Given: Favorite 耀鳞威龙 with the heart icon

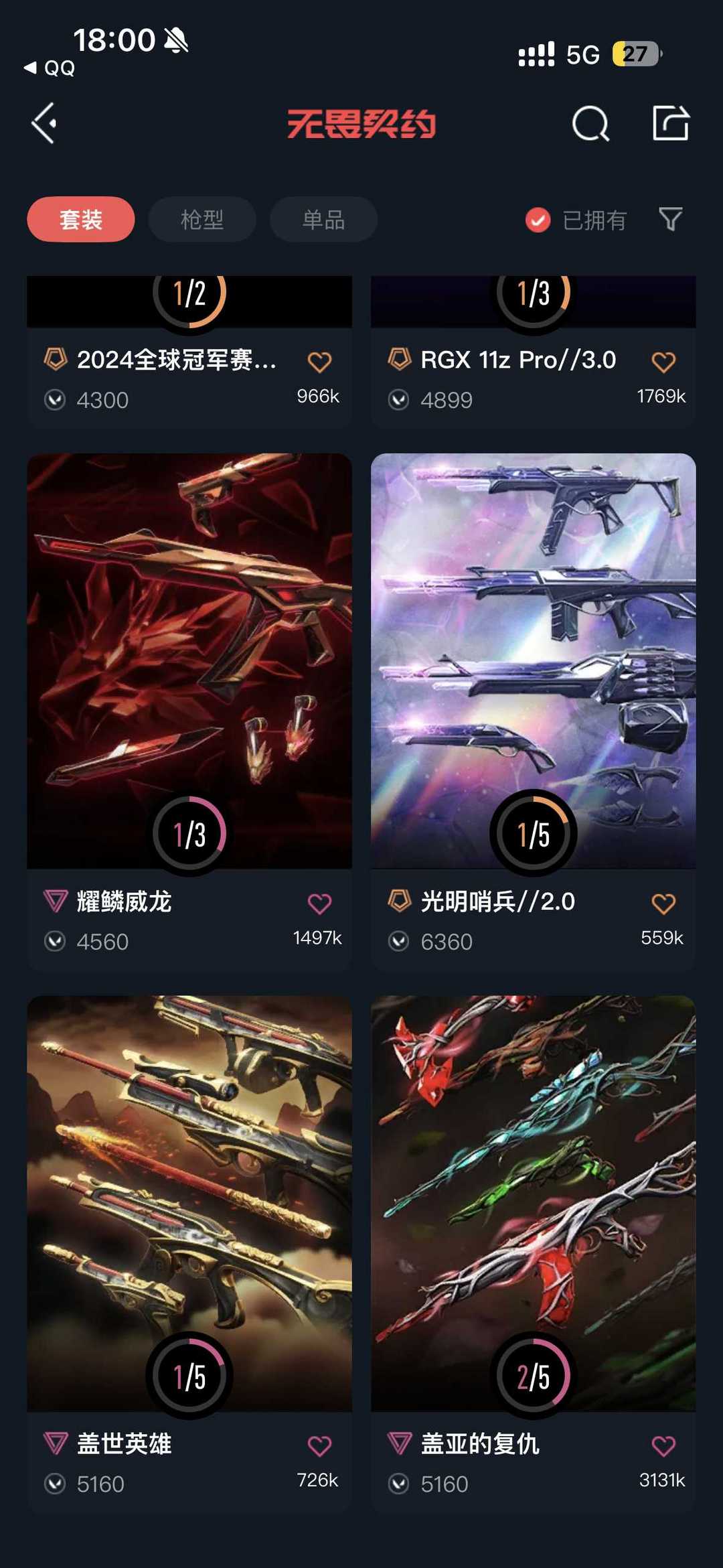Looking at the screenshot, I should click(x=319, y=904).
